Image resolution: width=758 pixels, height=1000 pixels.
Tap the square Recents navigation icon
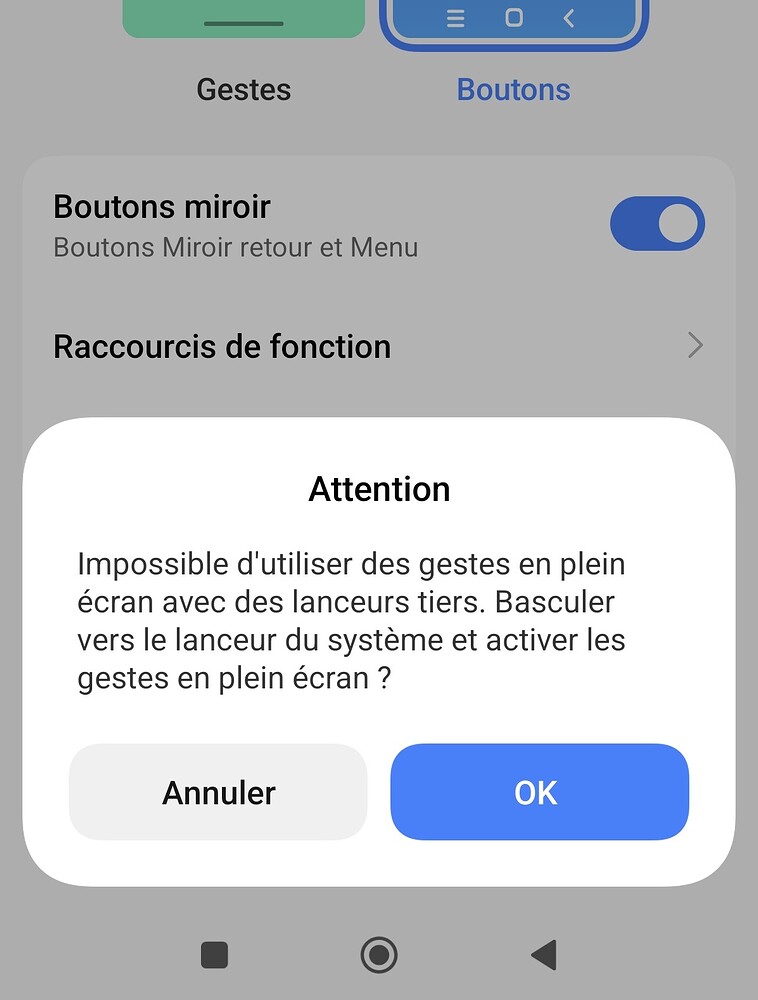[x=213, y=955]
